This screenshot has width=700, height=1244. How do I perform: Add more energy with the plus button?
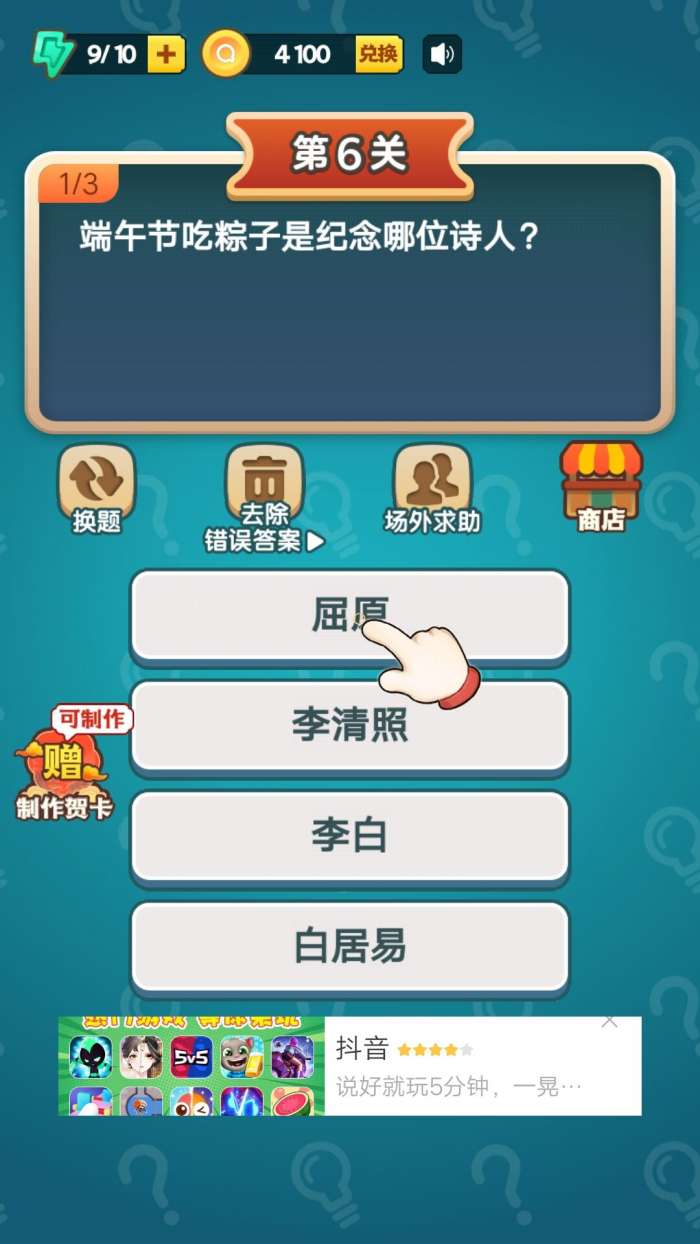click(x=167, y=54)
